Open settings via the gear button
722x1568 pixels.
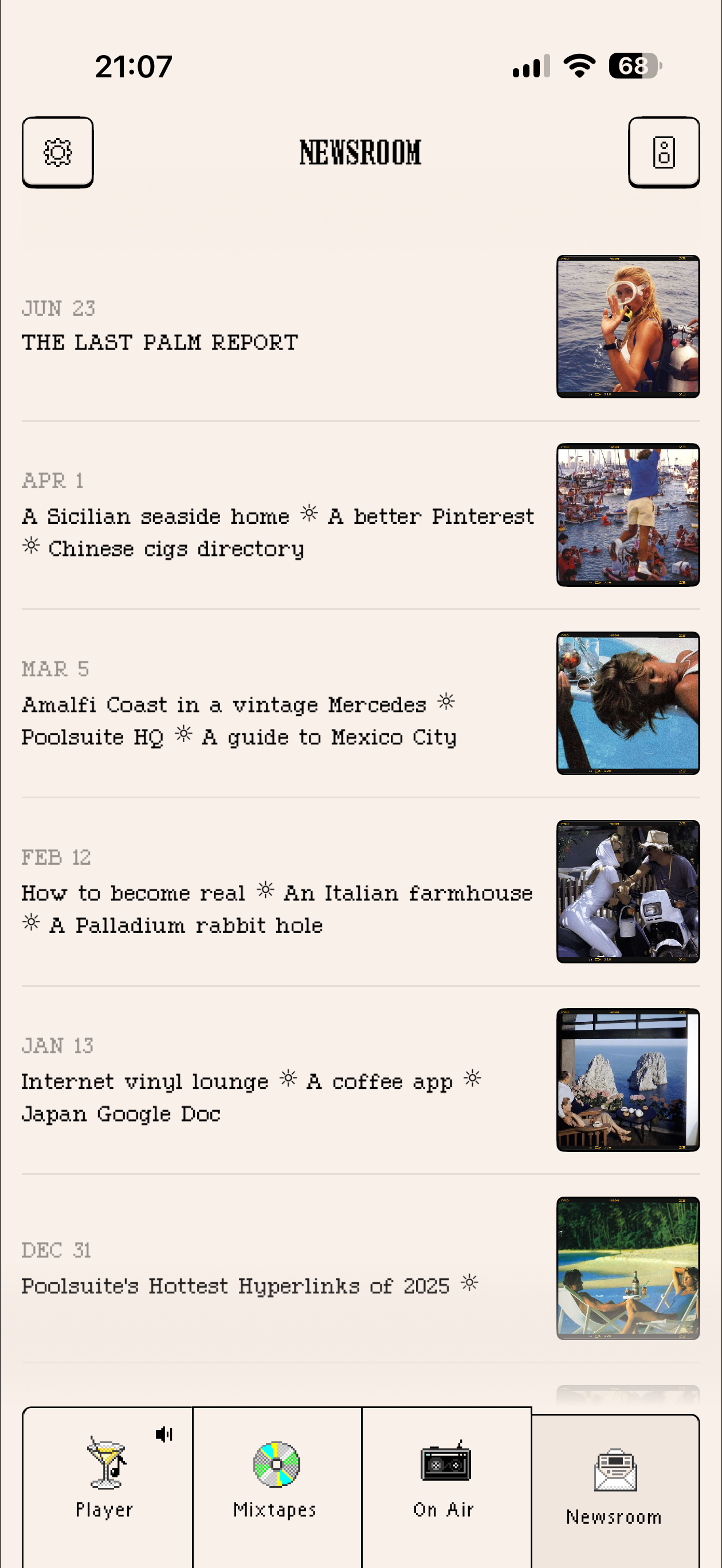click(x=57, y=152)
